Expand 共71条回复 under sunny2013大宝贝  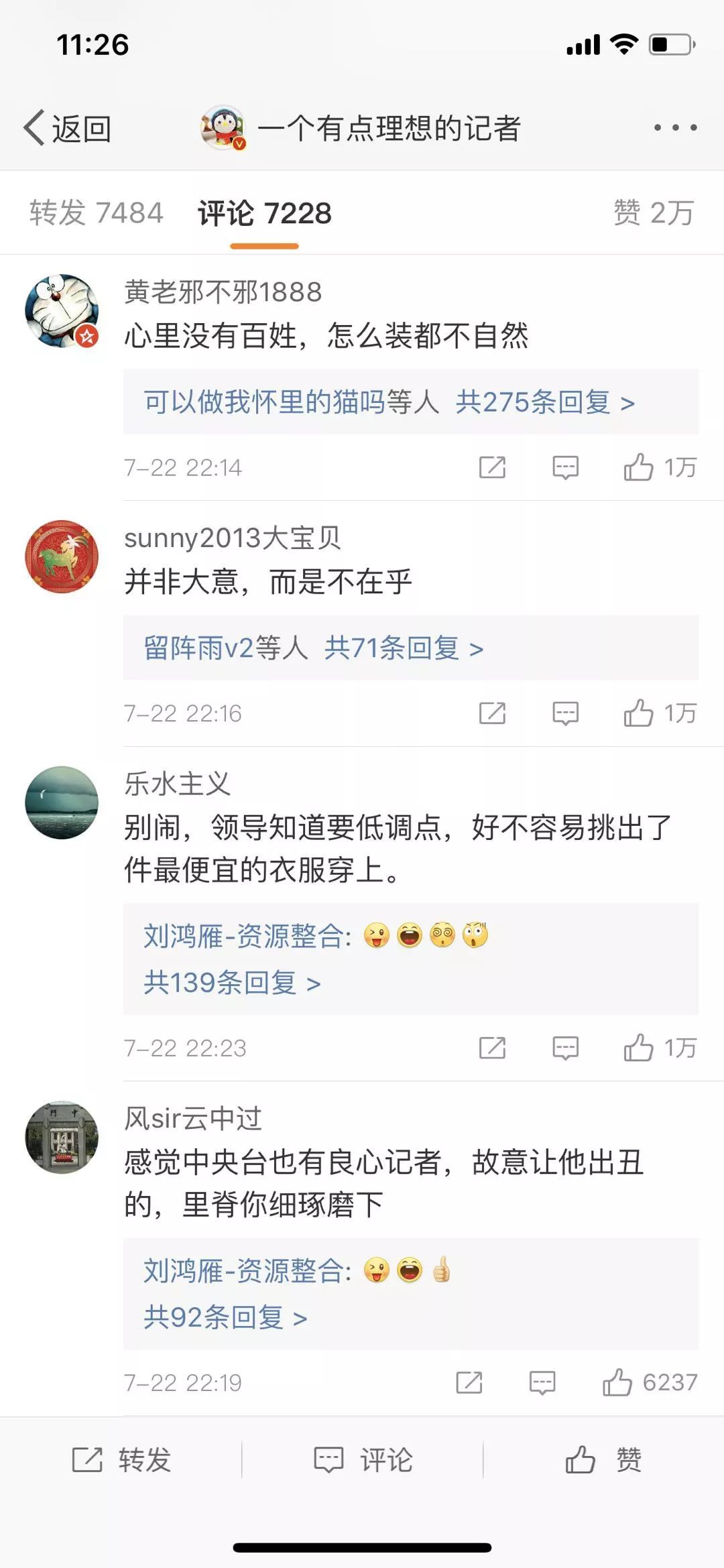click(404, 648)
